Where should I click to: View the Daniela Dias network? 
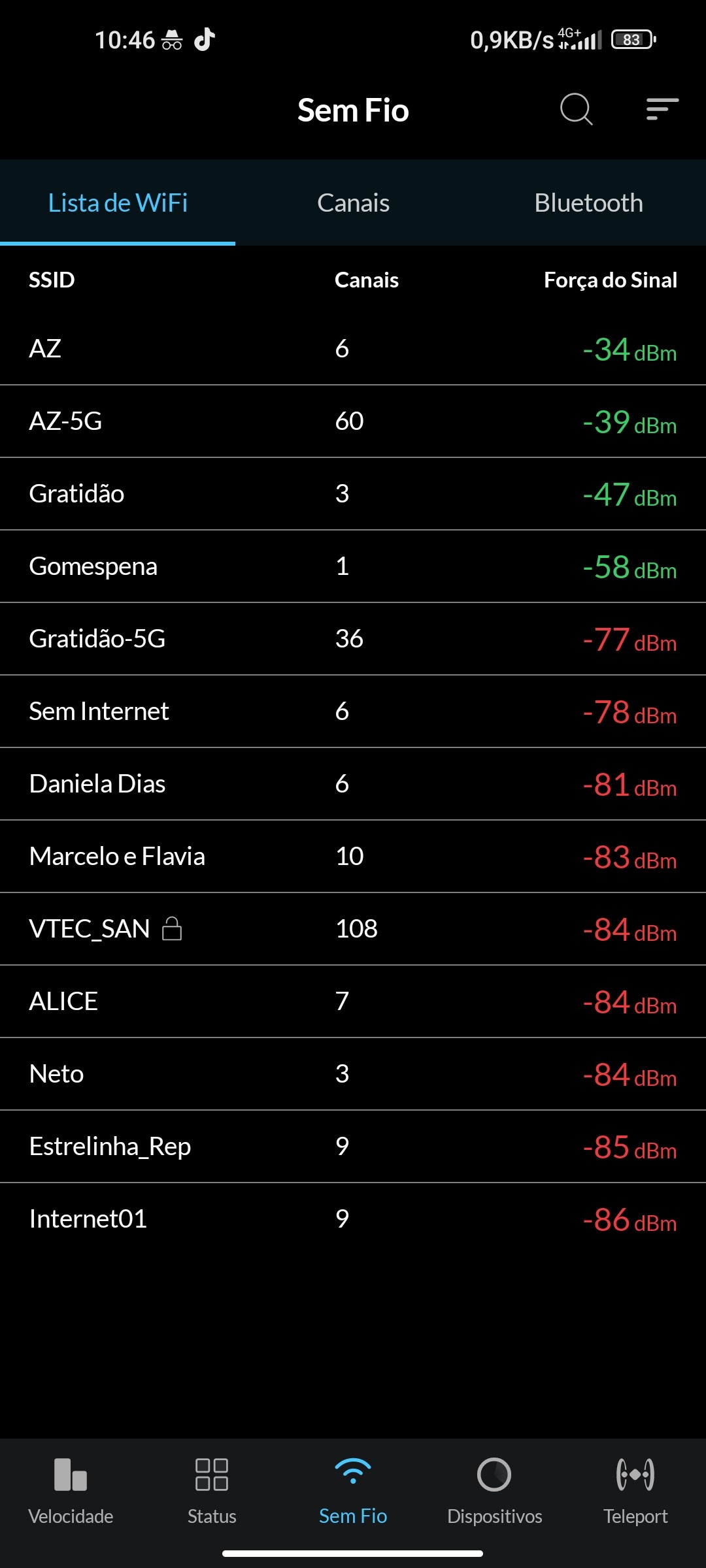coord(353,784)
